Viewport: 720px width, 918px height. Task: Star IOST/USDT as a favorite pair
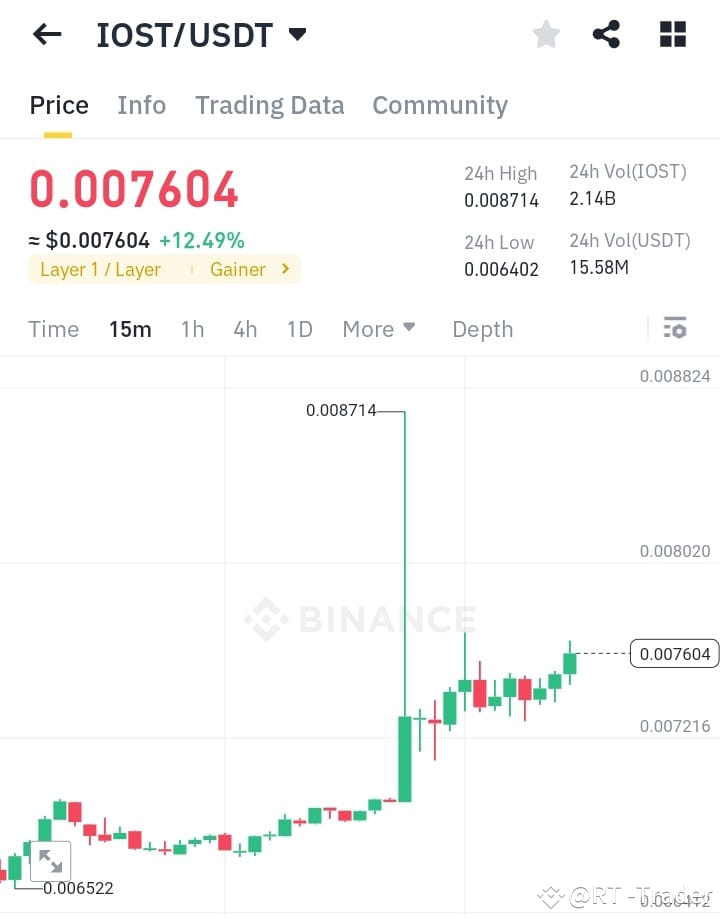click(x=546, y=33)
